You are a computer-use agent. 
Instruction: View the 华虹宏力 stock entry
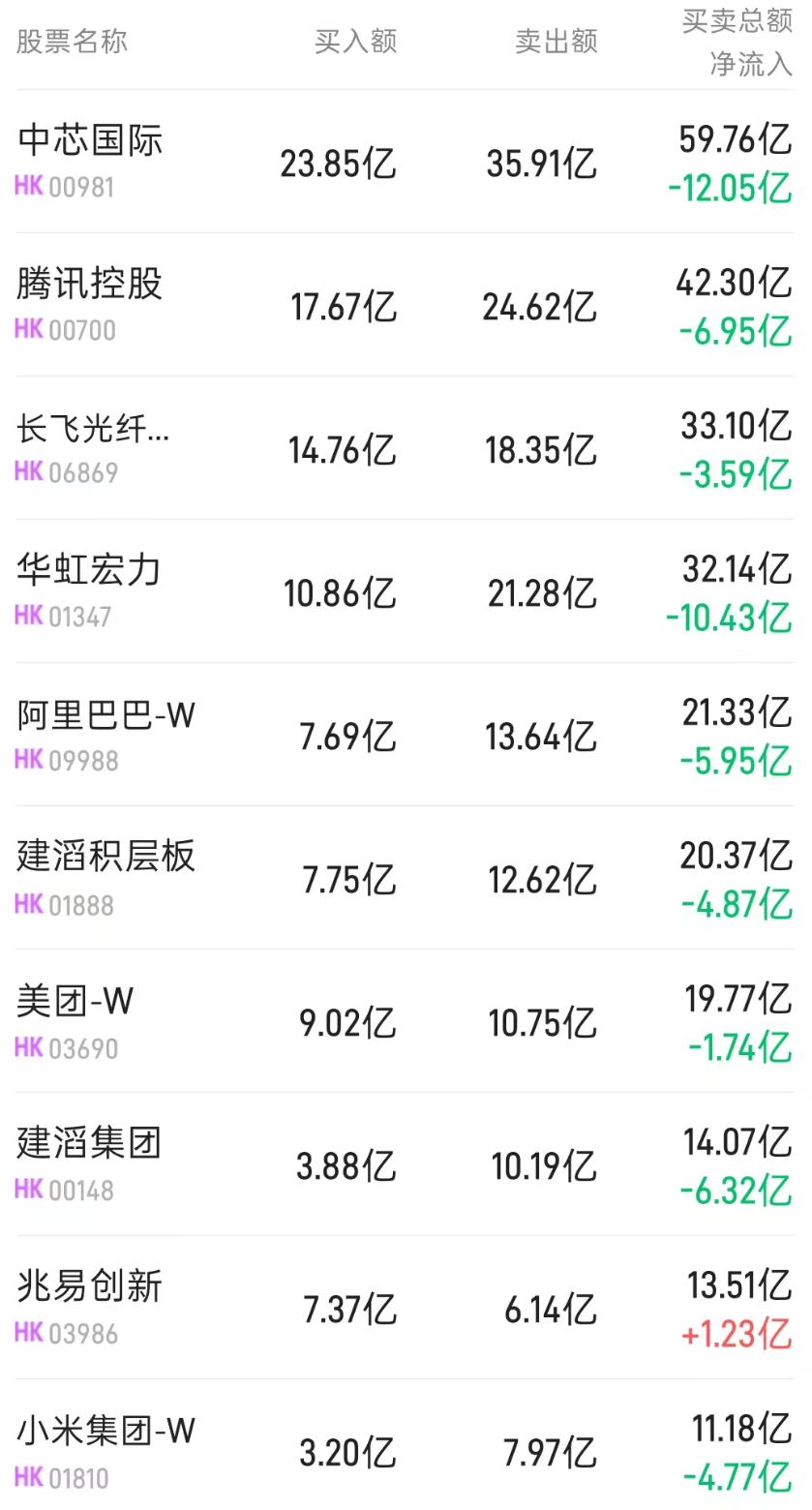click(x=406, y=591)
